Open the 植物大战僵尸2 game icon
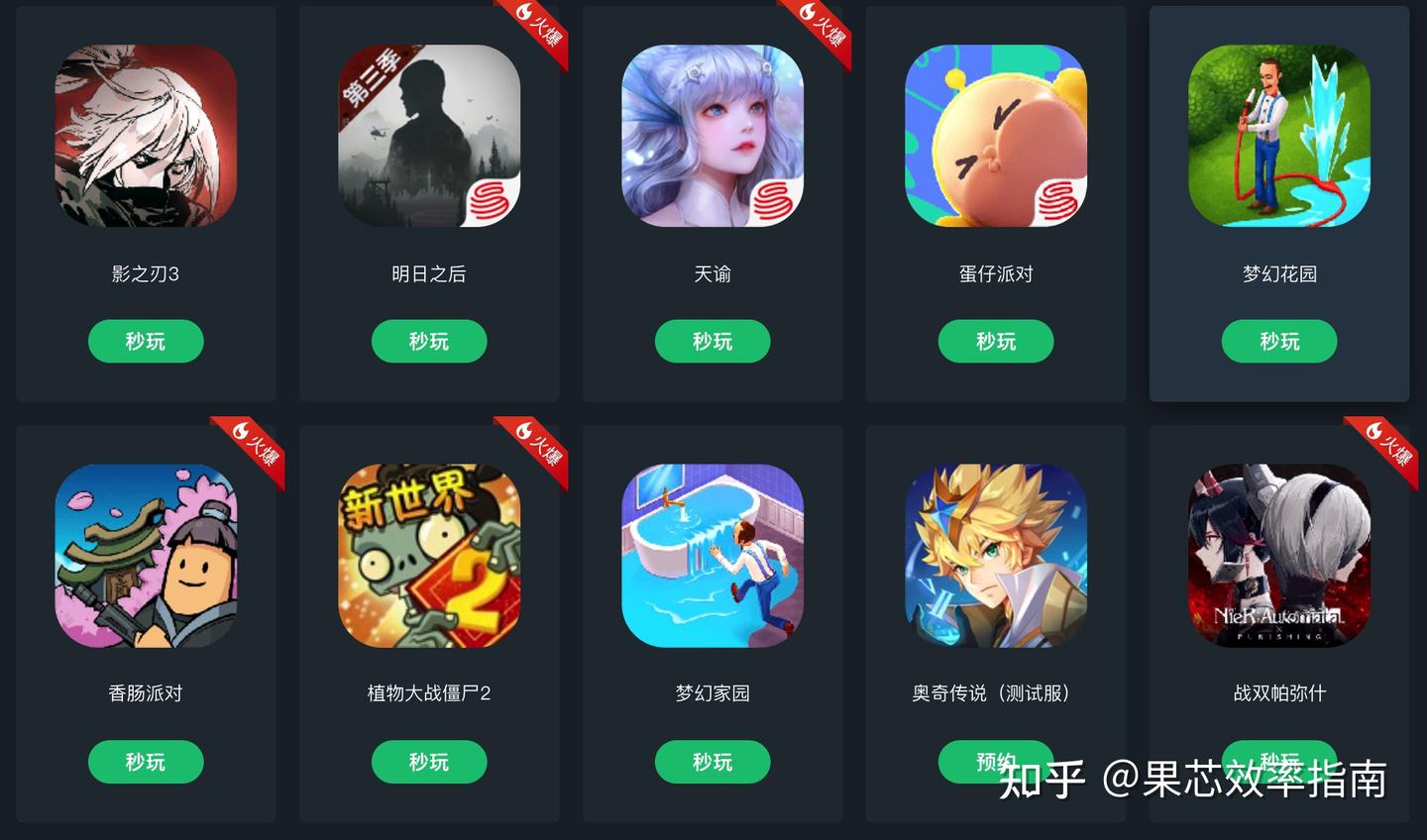The height and width of the screenshot is (840, 1427). tap(429, 556)
